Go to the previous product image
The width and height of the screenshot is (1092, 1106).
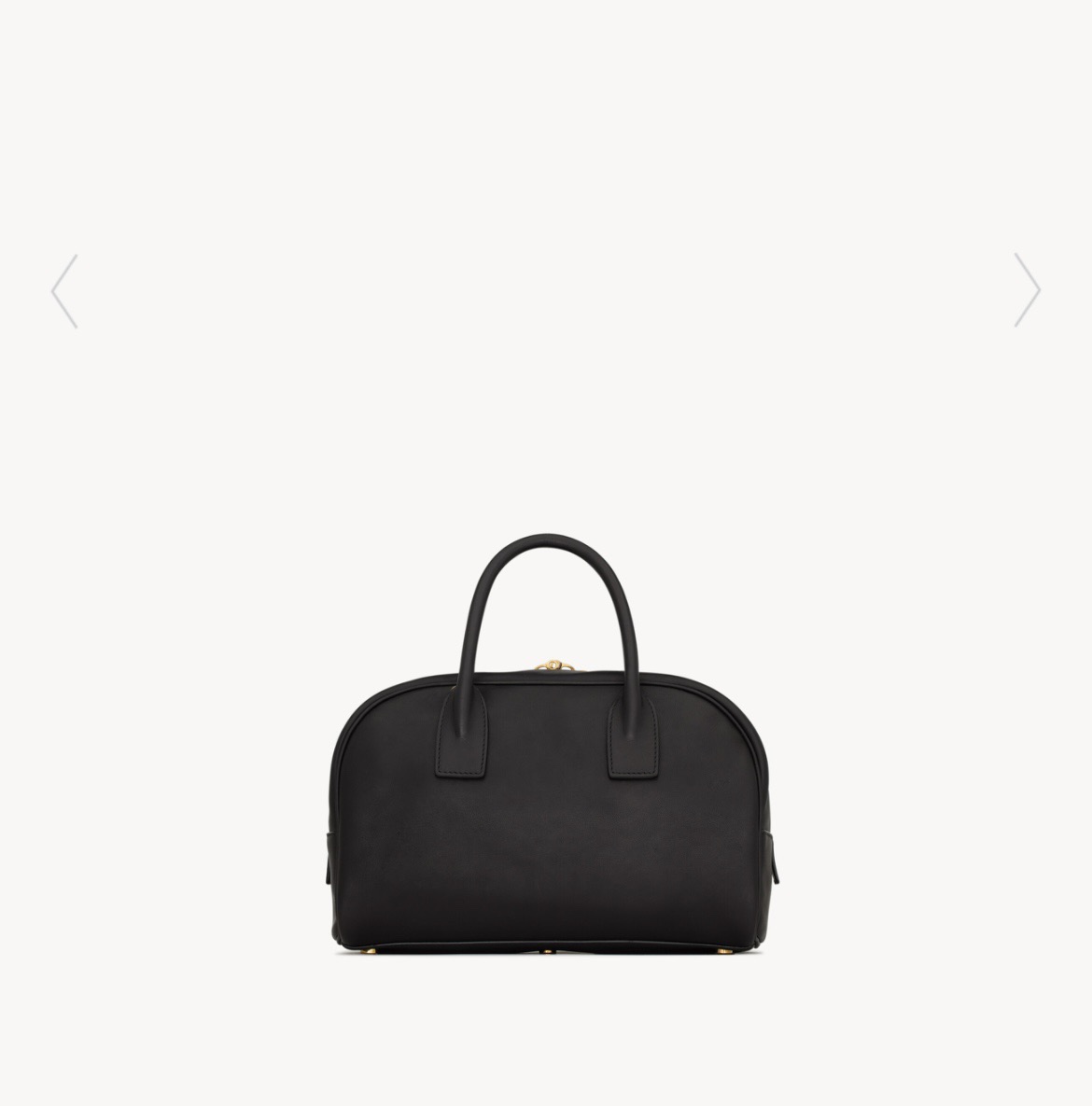[x=64, y=291]
